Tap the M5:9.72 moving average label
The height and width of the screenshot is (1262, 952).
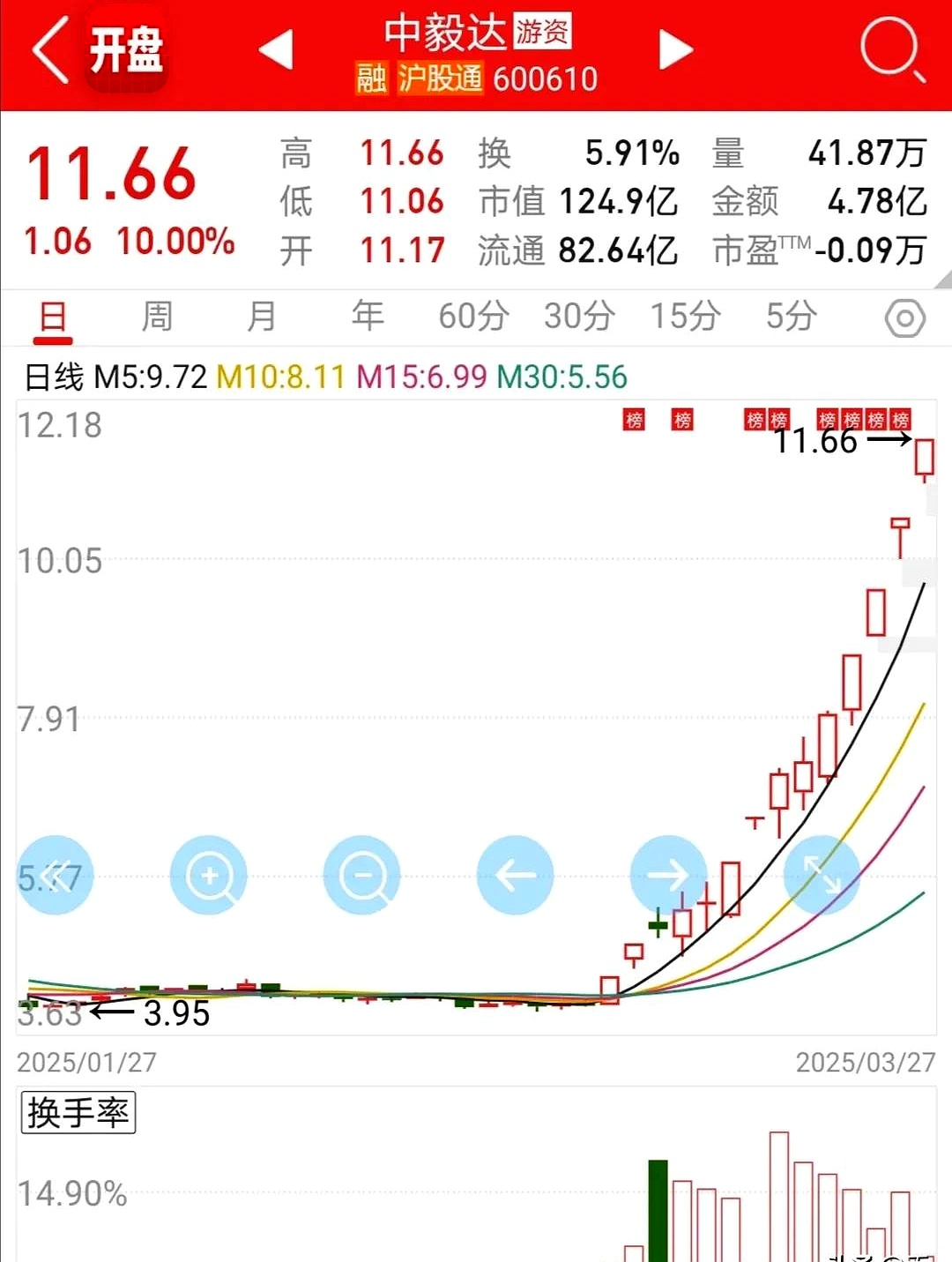click(x=154, y=376)
